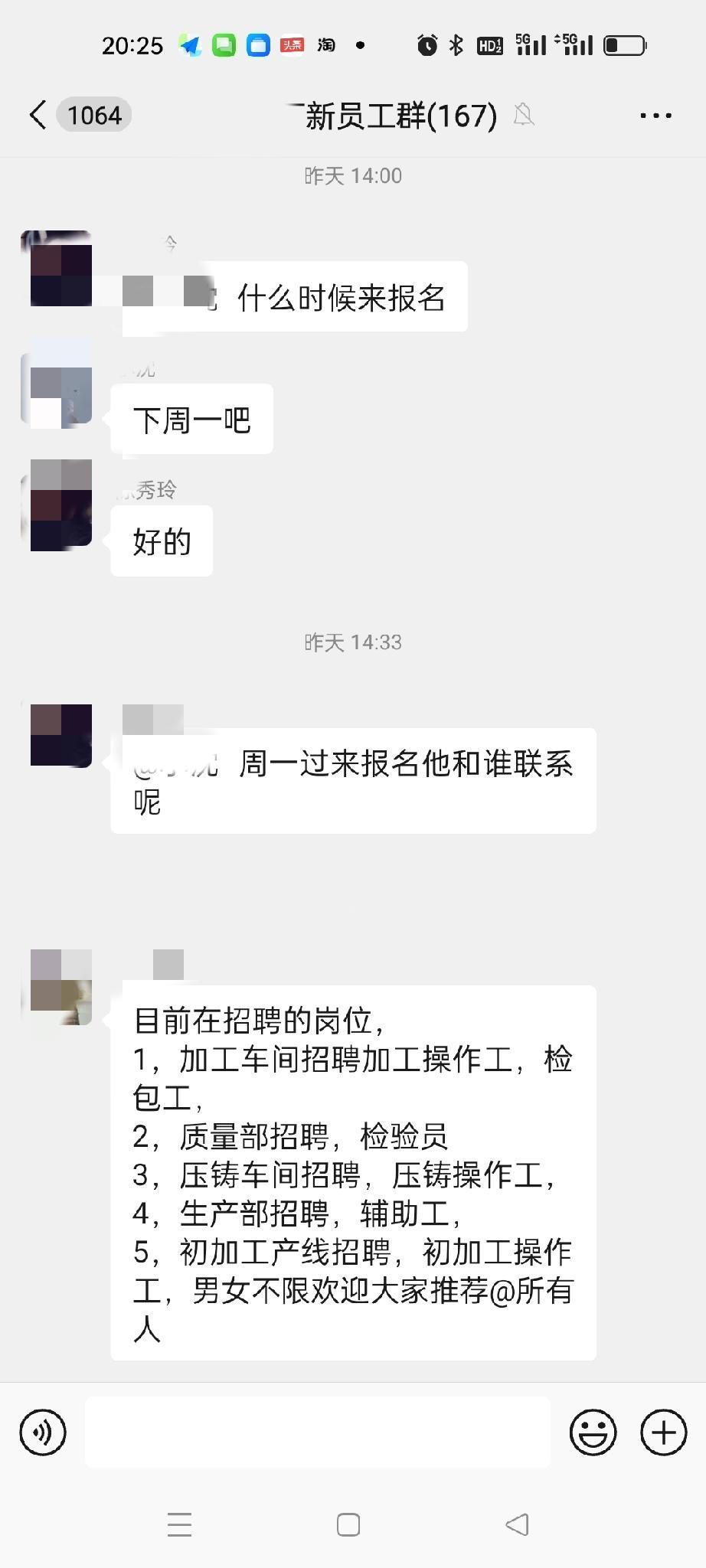Open Taobao from the status bar

(x=325, y=45)
